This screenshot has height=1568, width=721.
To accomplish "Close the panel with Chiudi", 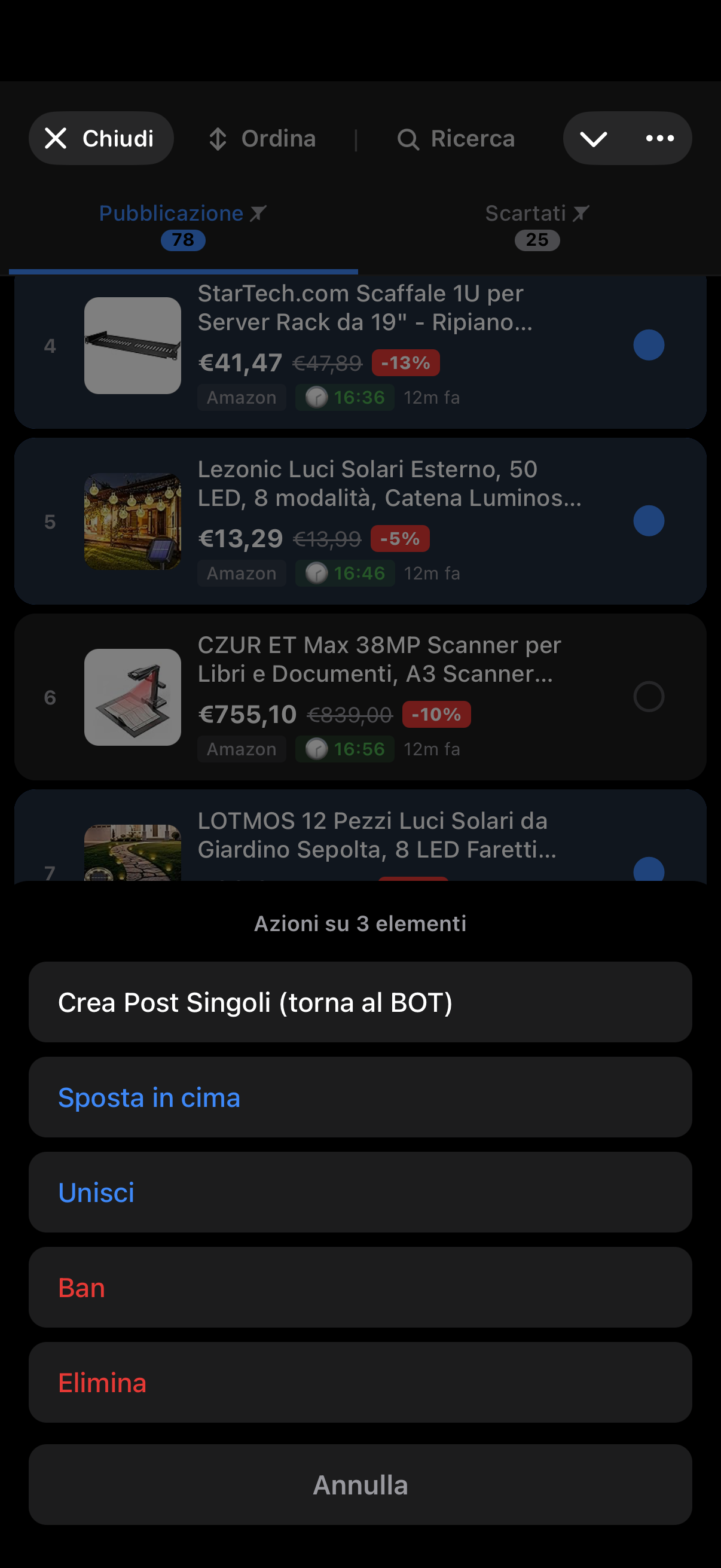I will tap(101, 138).
